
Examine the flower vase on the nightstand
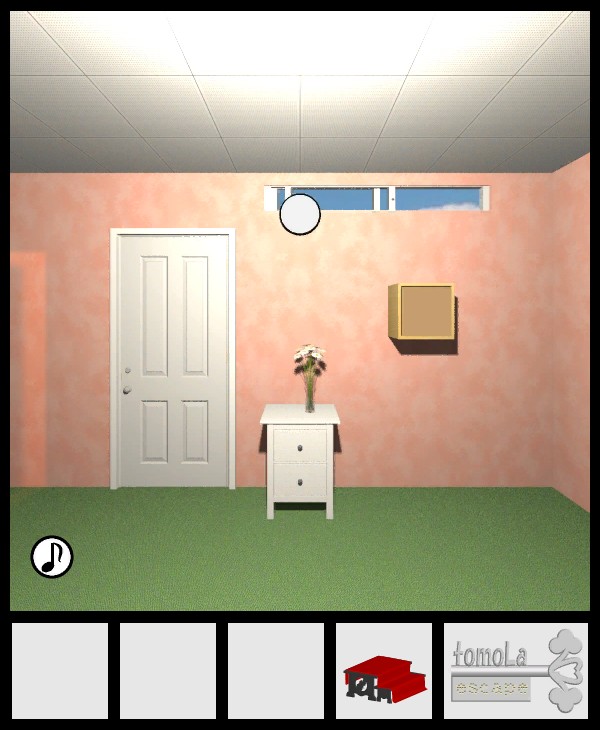[x=309, y=378]
